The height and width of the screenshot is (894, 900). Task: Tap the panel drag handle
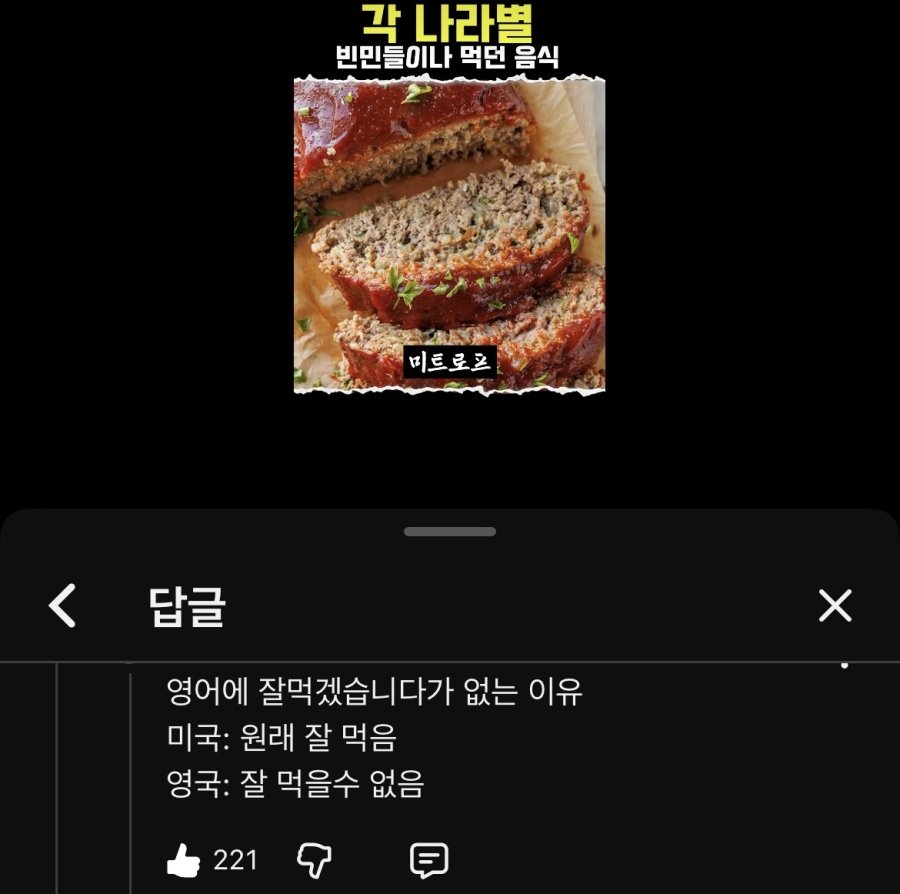[x=450, y=532]
